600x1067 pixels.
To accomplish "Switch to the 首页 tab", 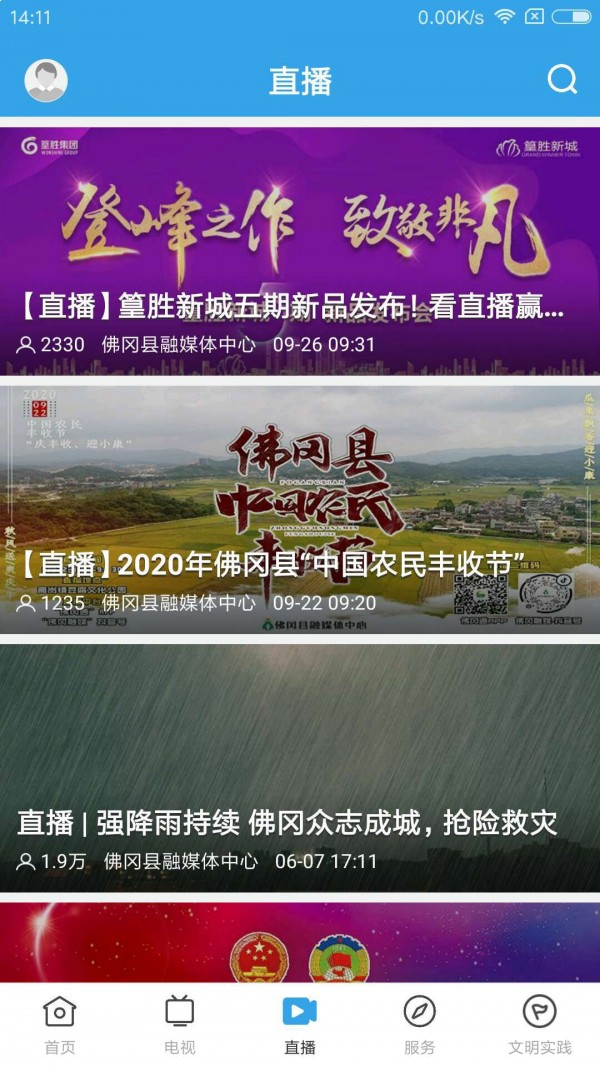I will point(60,1025).
